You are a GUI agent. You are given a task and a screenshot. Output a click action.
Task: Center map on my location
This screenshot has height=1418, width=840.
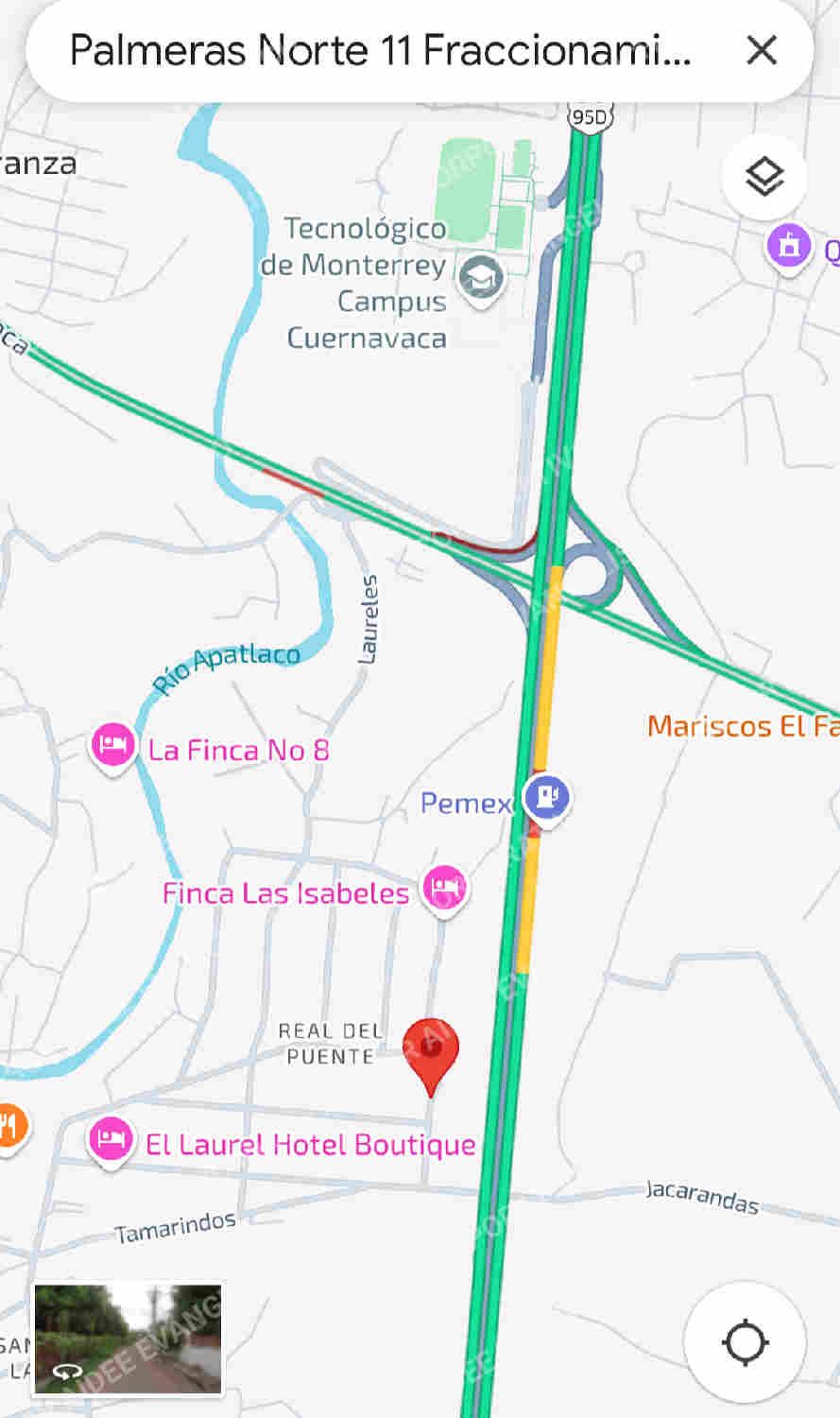tap(745, 1342)
